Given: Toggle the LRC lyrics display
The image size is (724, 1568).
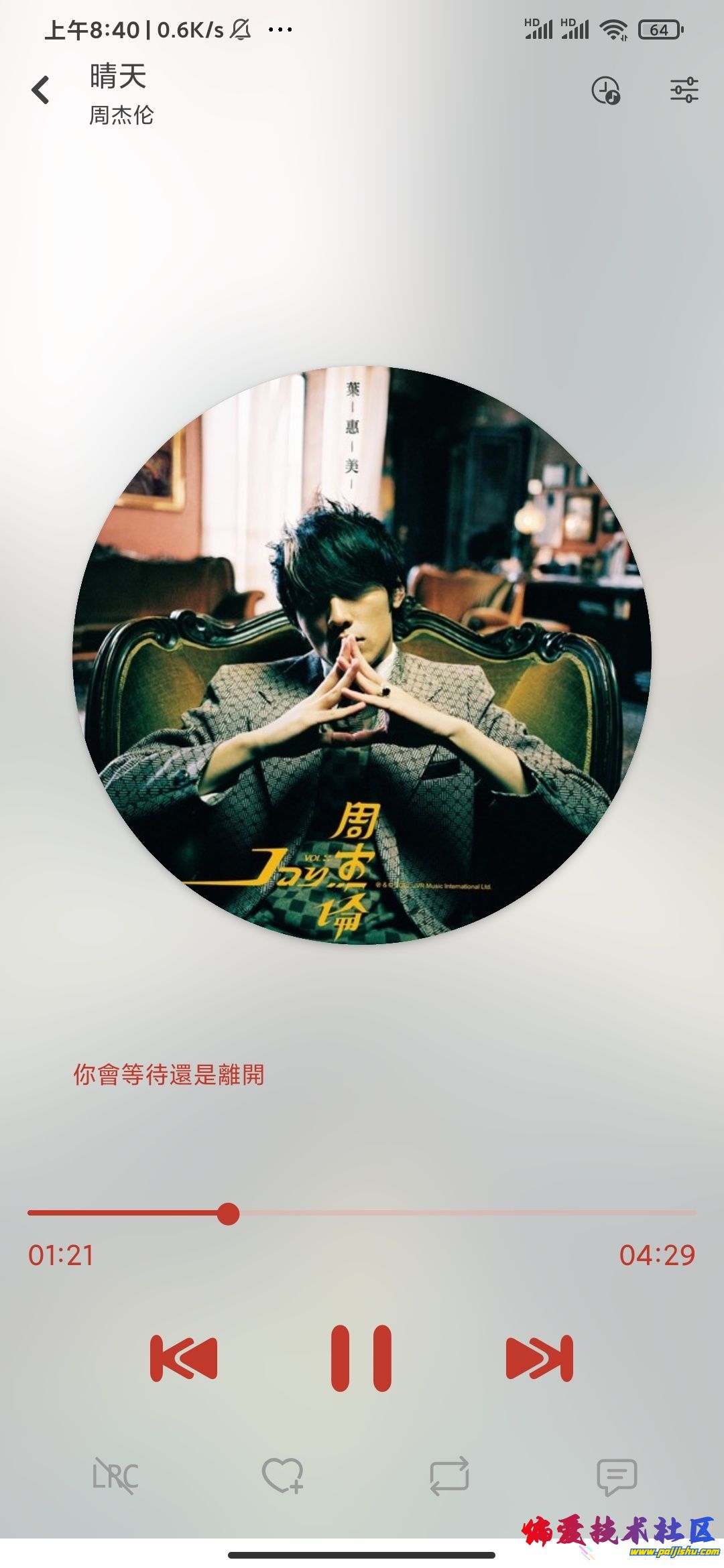Looking at the screenshot, I should tap(115, 1476).
